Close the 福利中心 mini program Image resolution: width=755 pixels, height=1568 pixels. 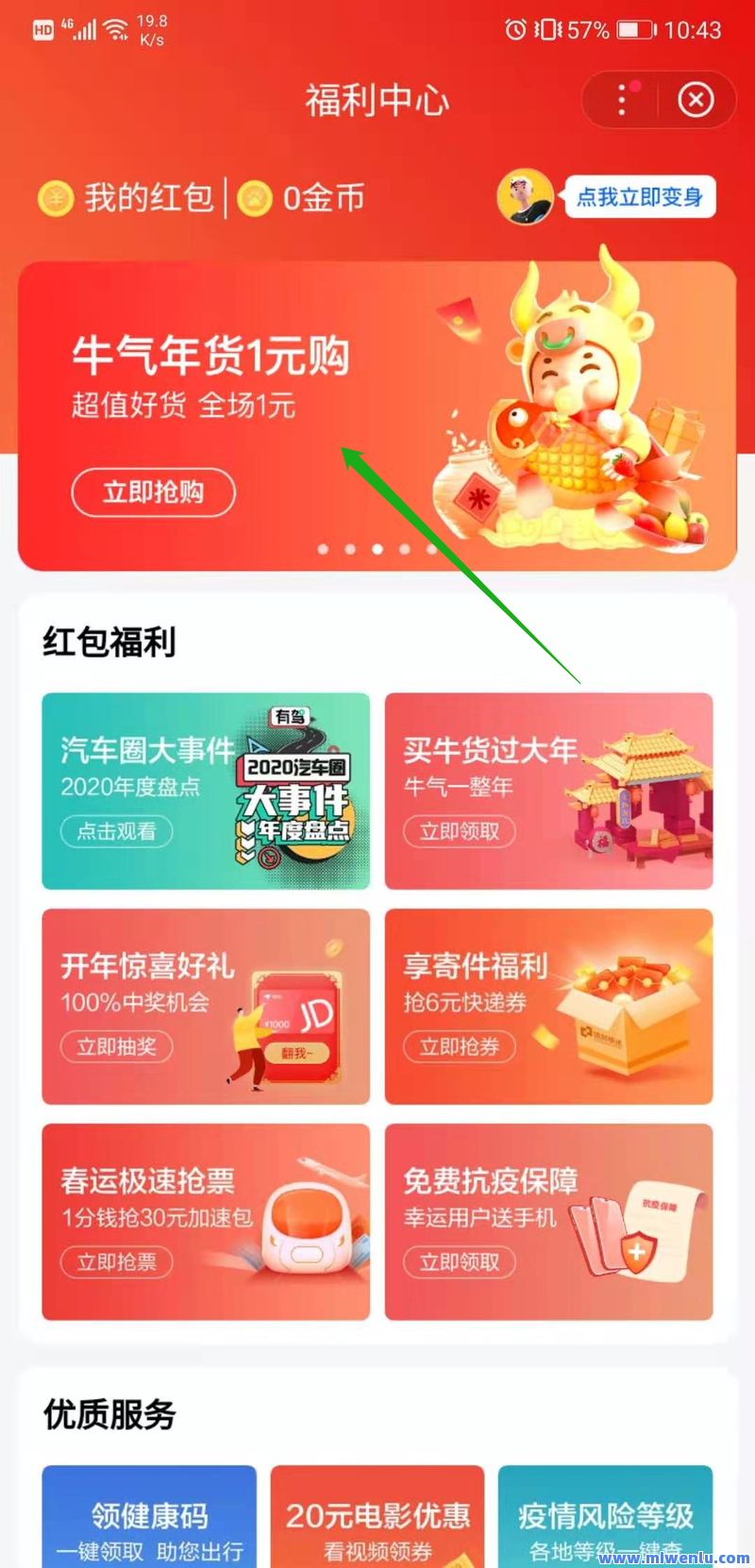(696, 100)
